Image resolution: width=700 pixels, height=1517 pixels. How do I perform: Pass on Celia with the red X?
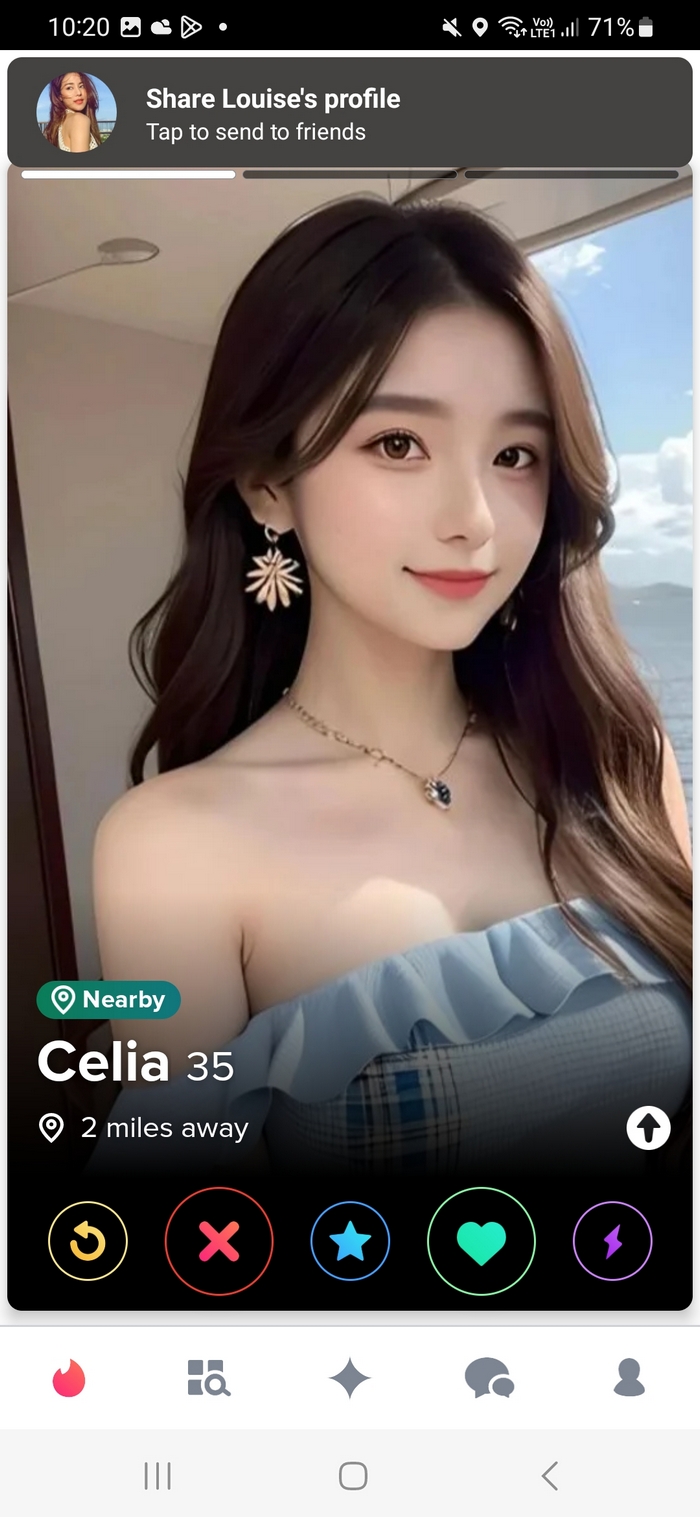click(219, 1242)
